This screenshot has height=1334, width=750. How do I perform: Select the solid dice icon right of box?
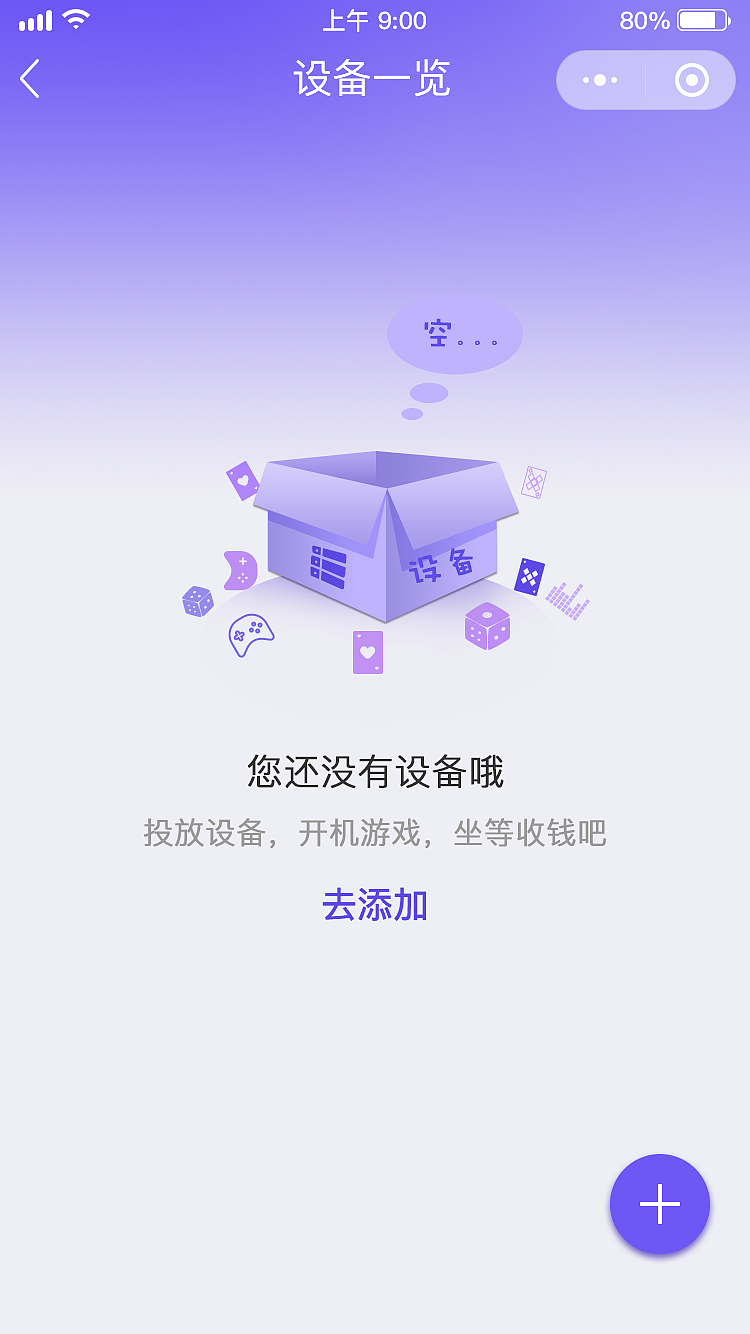(486, 627)
